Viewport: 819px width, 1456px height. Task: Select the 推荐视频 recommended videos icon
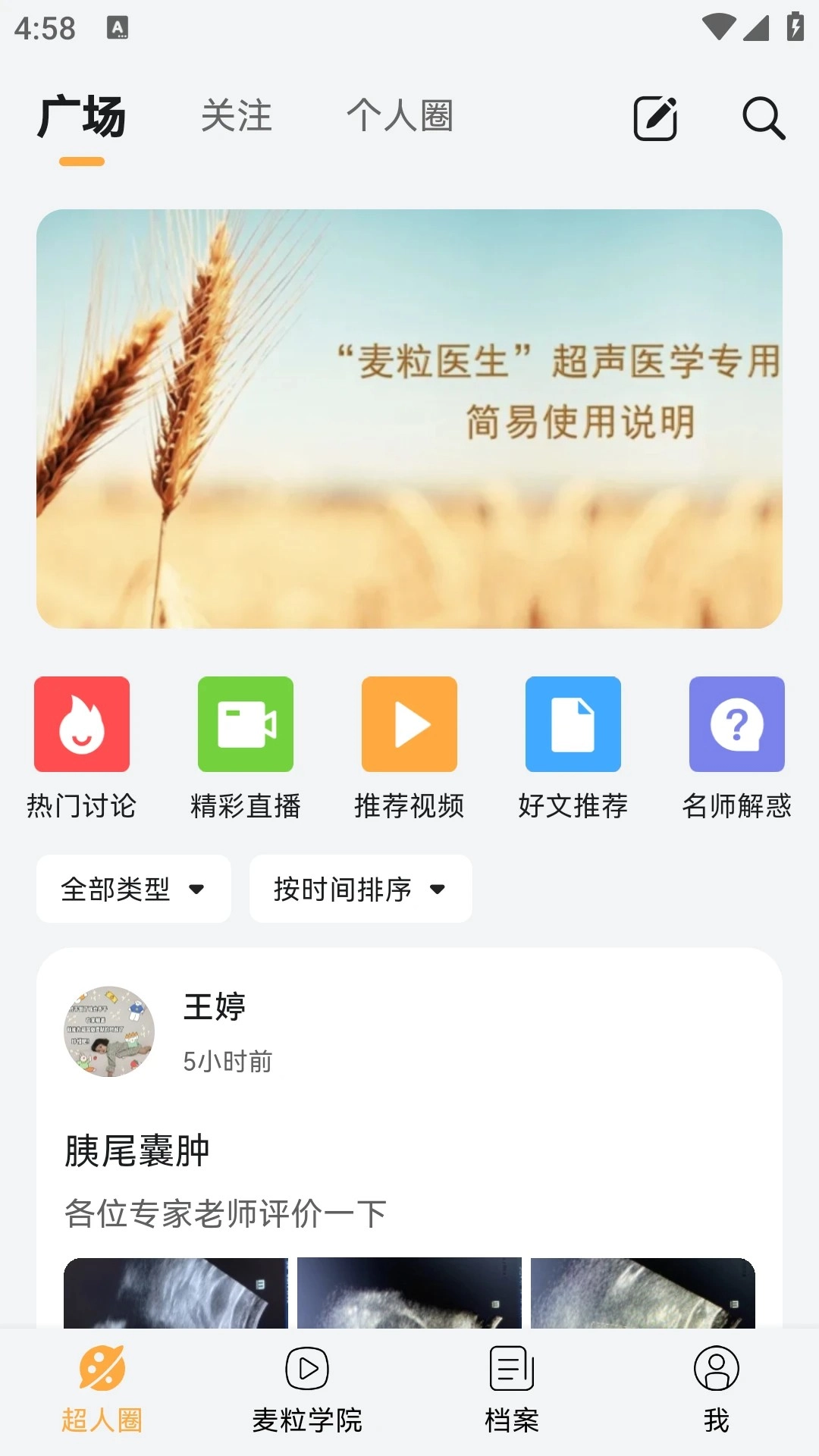coord(409,724)
